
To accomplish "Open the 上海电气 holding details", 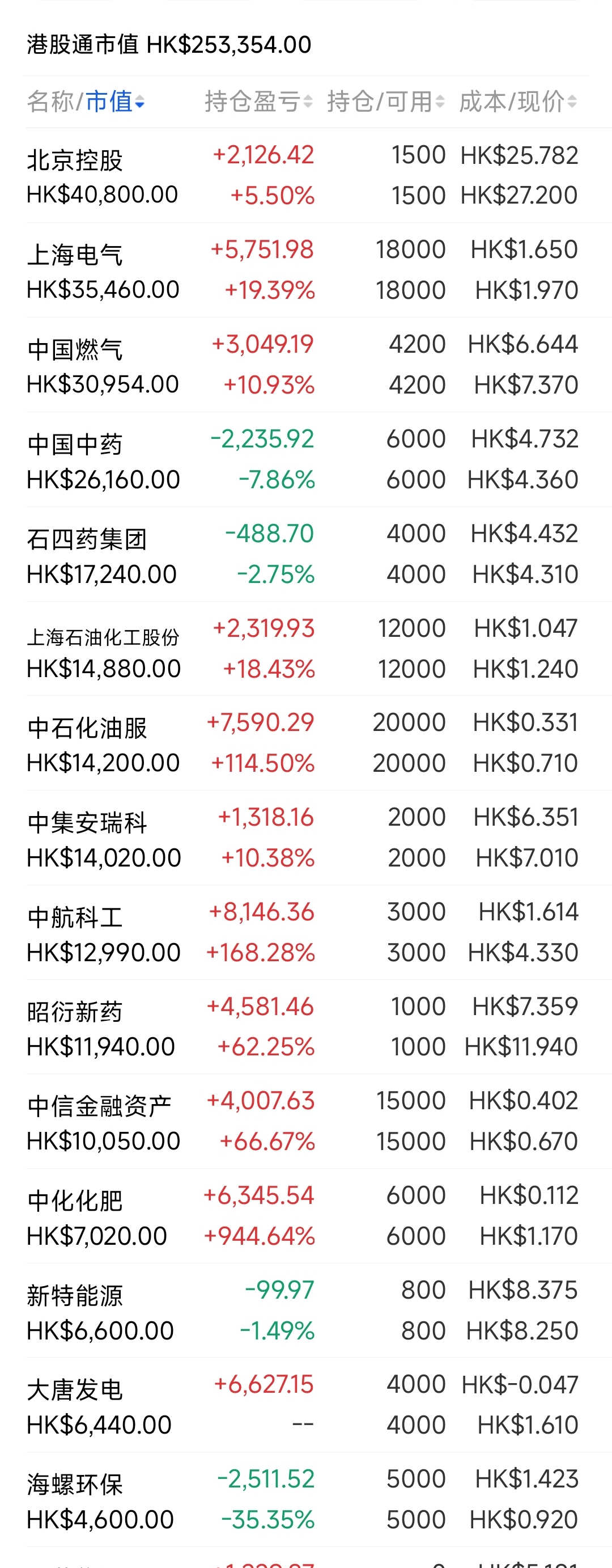I will 306,271.
